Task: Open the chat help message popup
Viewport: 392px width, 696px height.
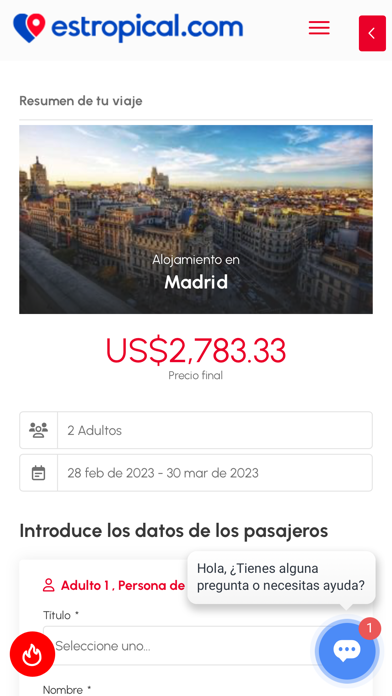Action: point(281,577)
